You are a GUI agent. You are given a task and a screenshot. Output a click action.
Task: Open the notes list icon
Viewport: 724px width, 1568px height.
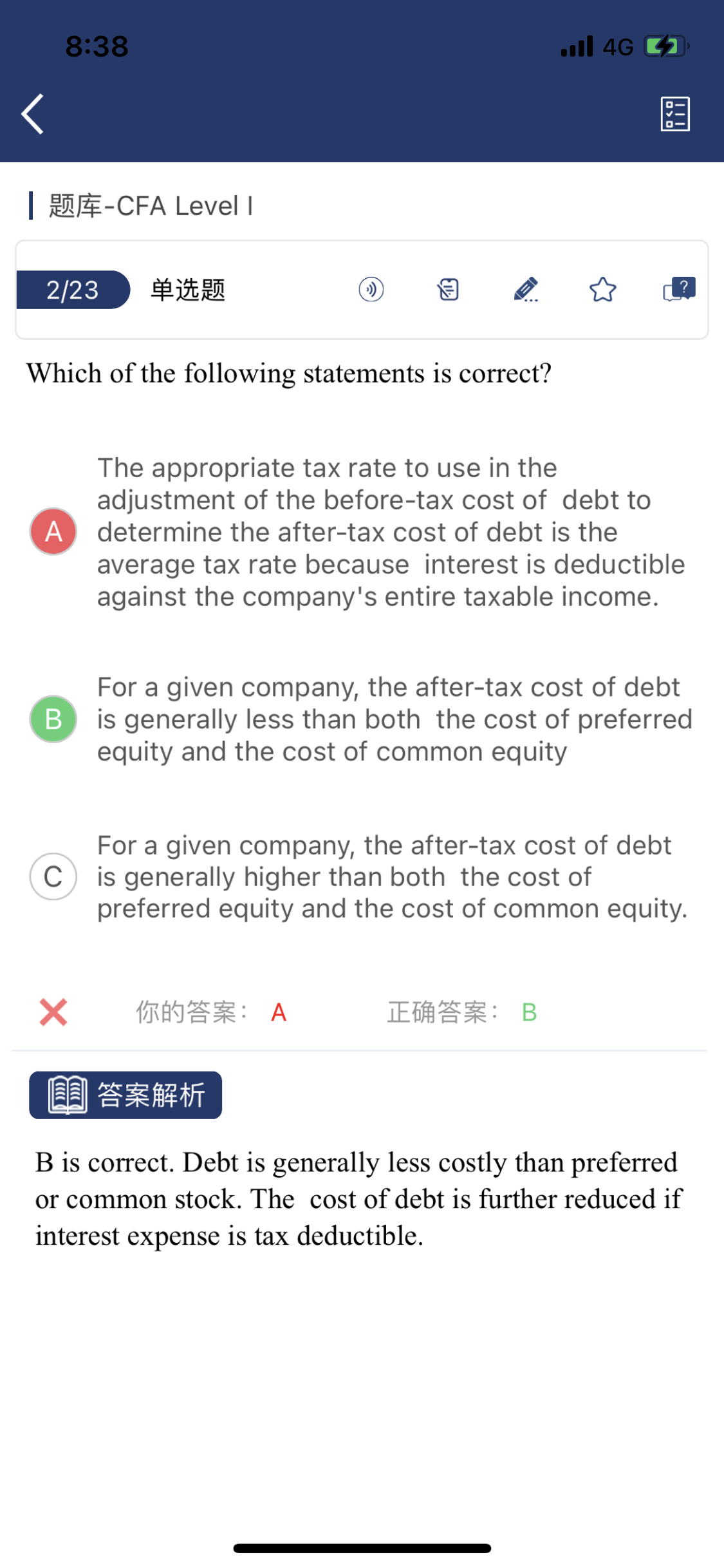tap(448, 289)
